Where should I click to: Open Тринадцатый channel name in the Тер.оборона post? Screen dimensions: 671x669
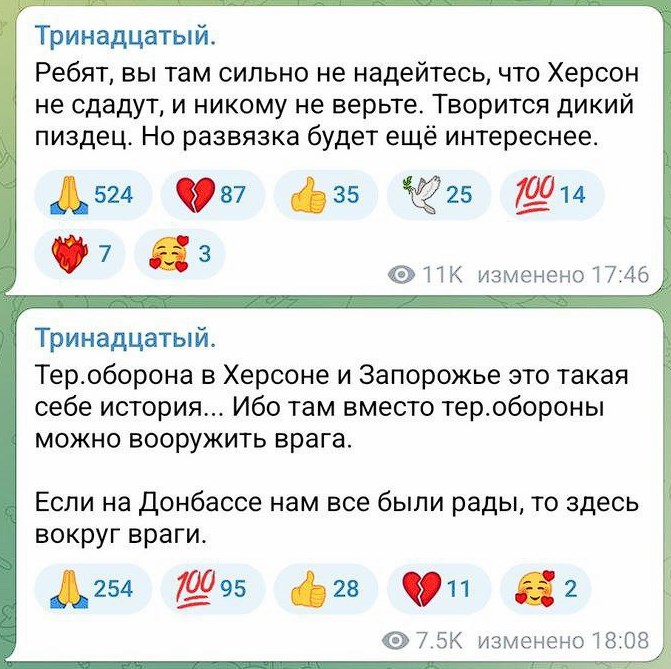tap(125, 336)
